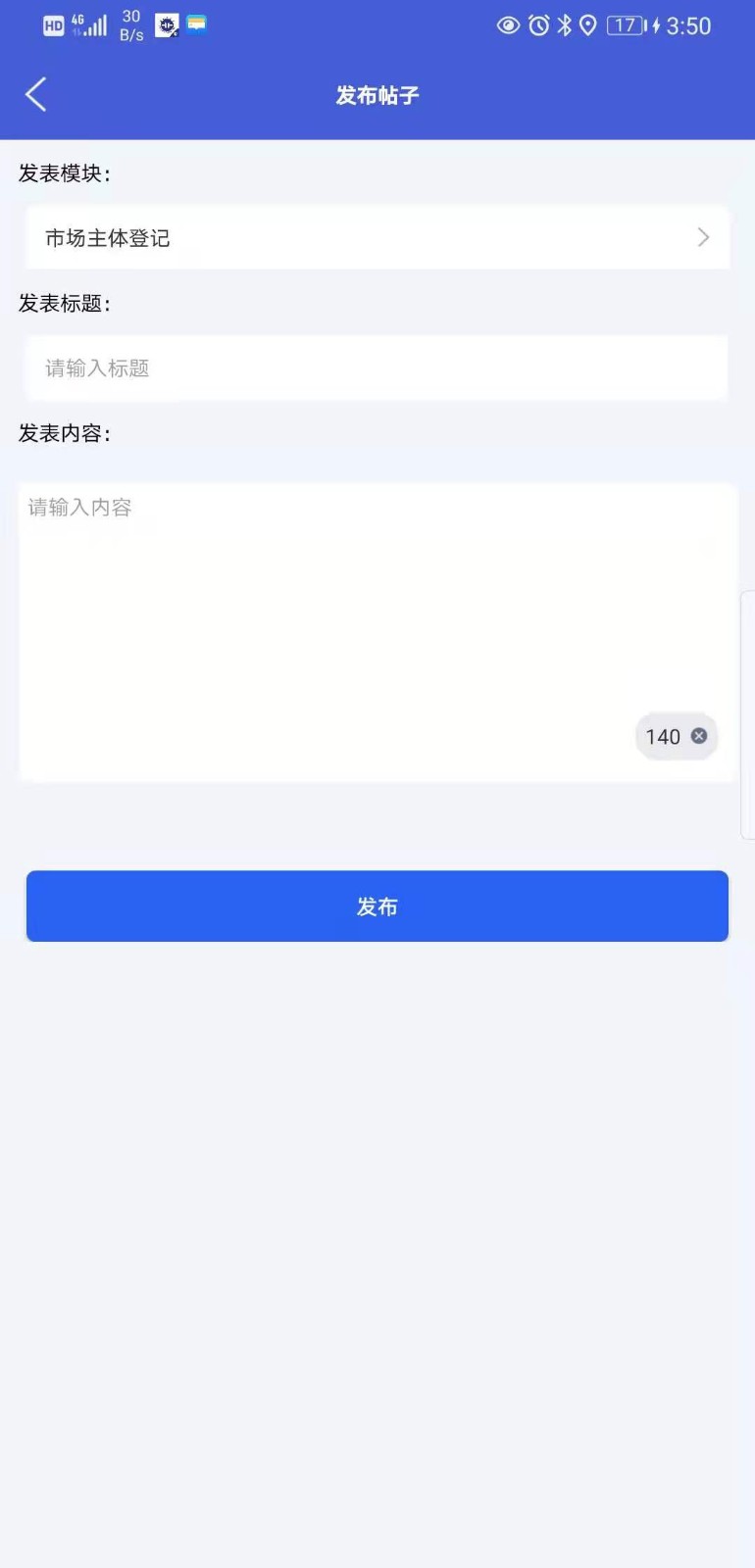Image resolution: width=755 pixels, height=1568 pixels.
Task: Tap the chevron beside 市场主体登记
Action: click(x=703, y=237)
